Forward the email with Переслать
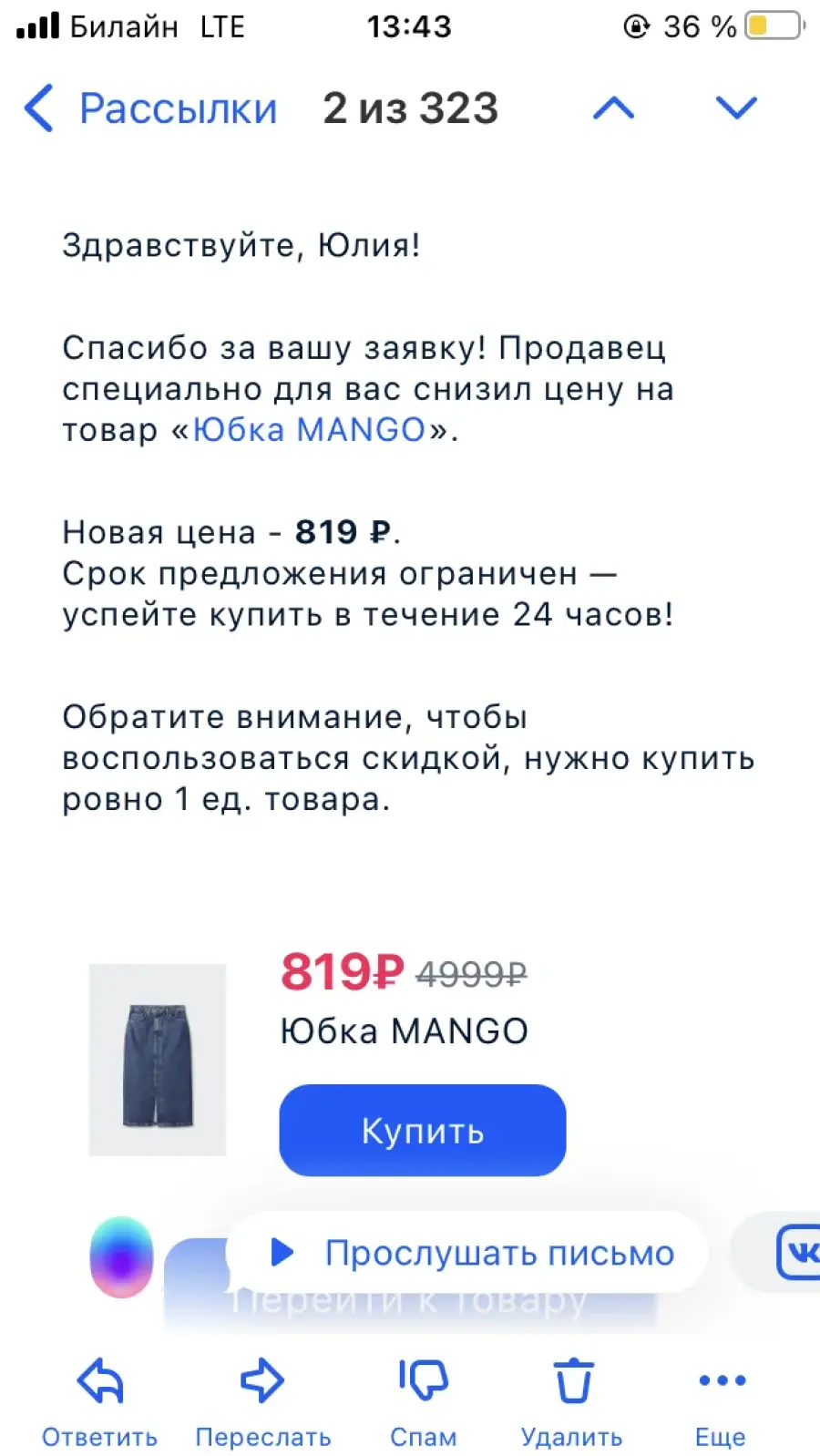This screenshot has width=820, height=1456. click(x=262, y=1403)
